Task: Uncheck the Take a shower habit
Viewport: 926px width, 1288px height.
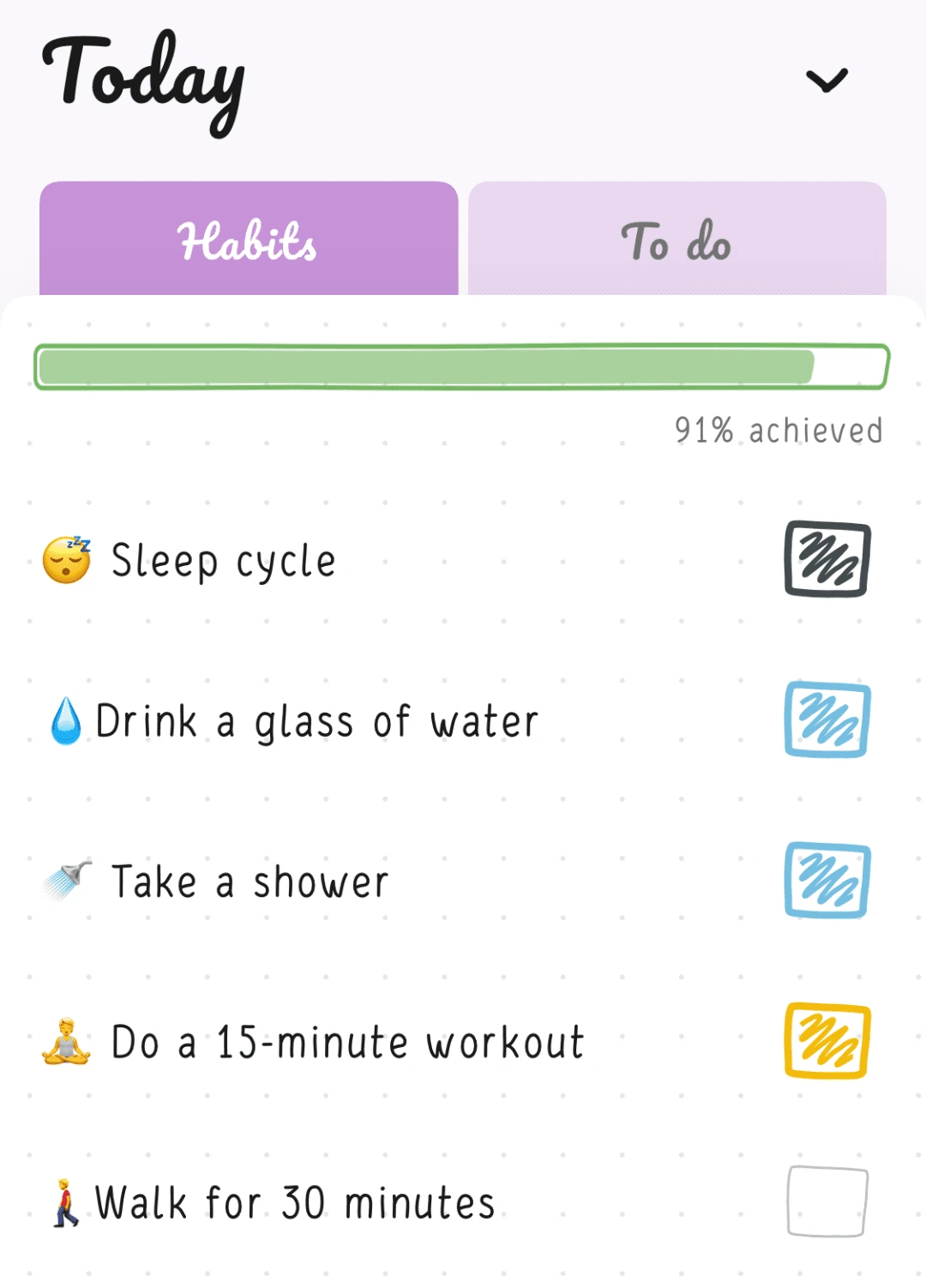Action: click(826, 881)
